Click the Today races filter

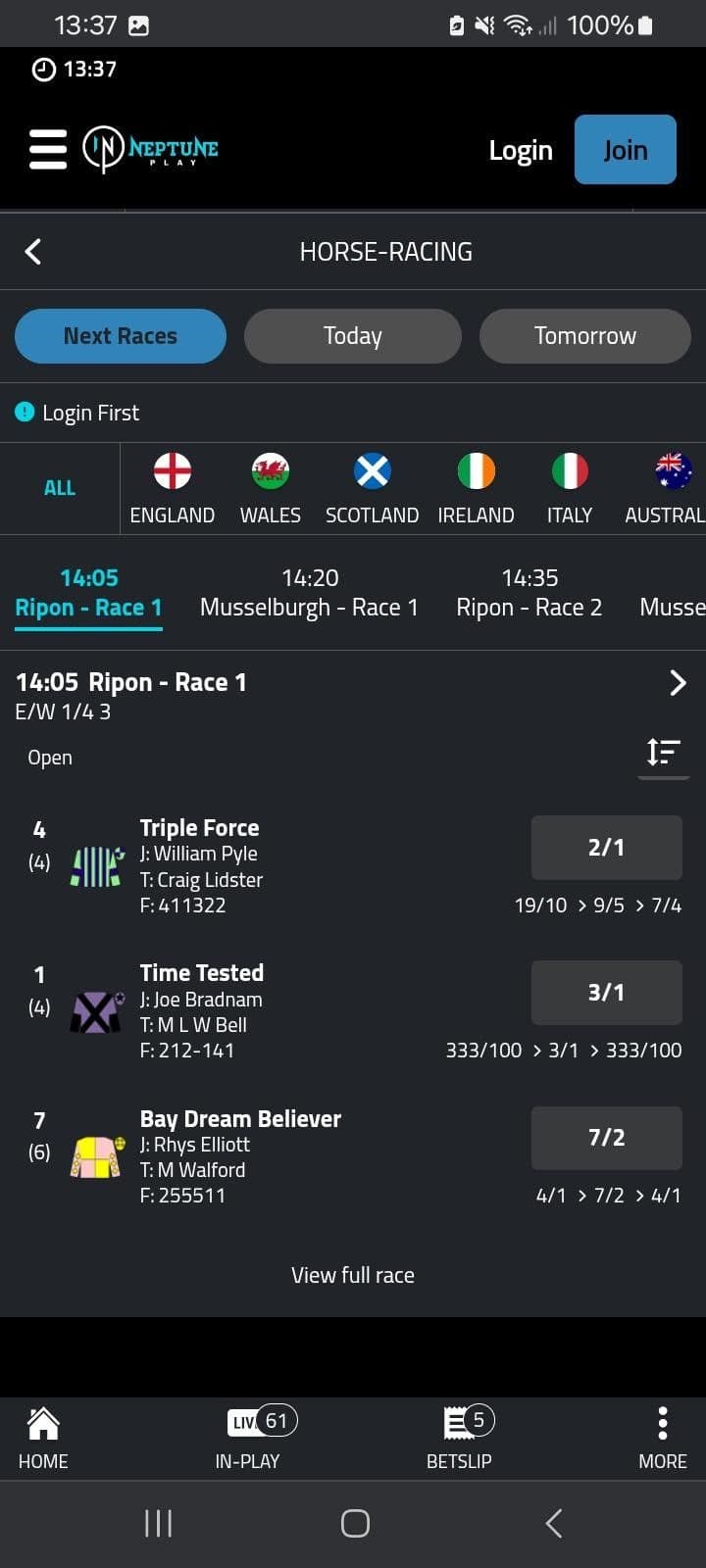[352, 335]
